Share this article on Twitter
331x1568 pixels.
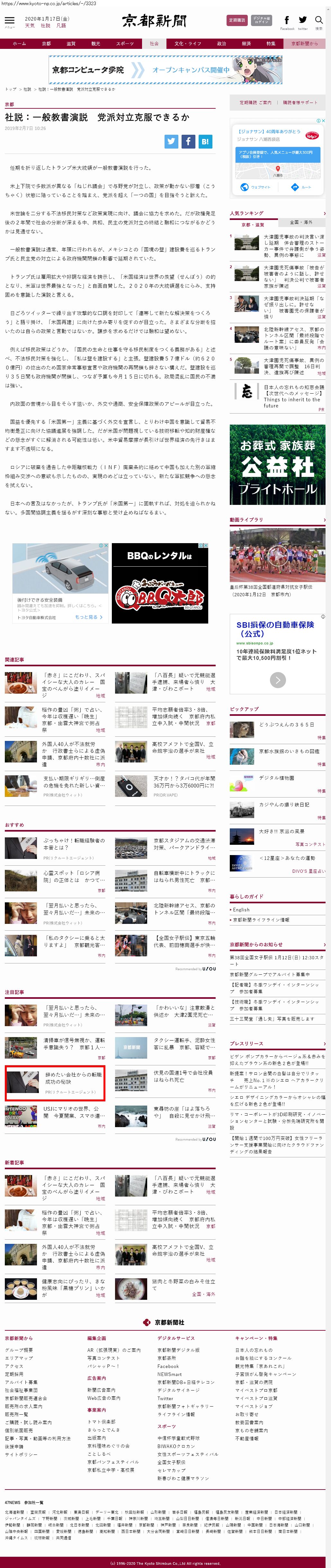(x=172, y=141)
